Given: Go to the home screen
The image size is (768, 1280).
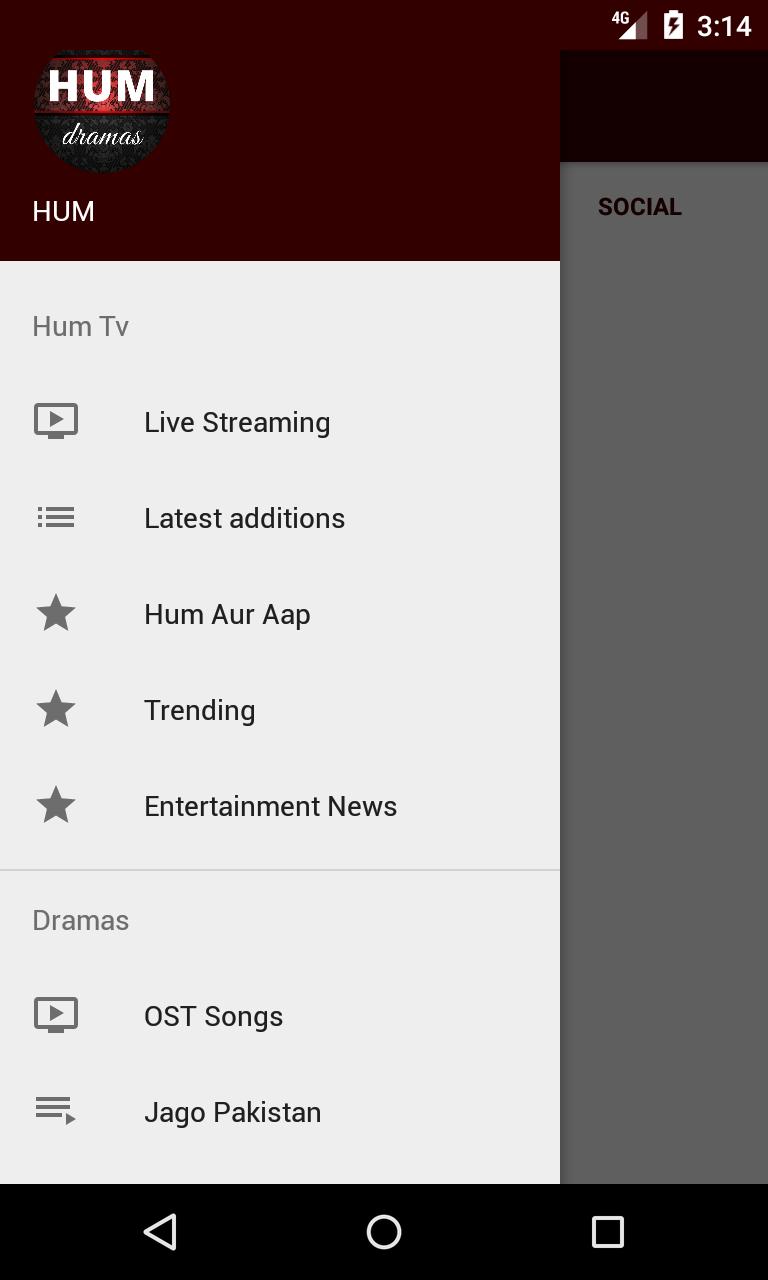Looking at the screenshot, I should 384,1232.
